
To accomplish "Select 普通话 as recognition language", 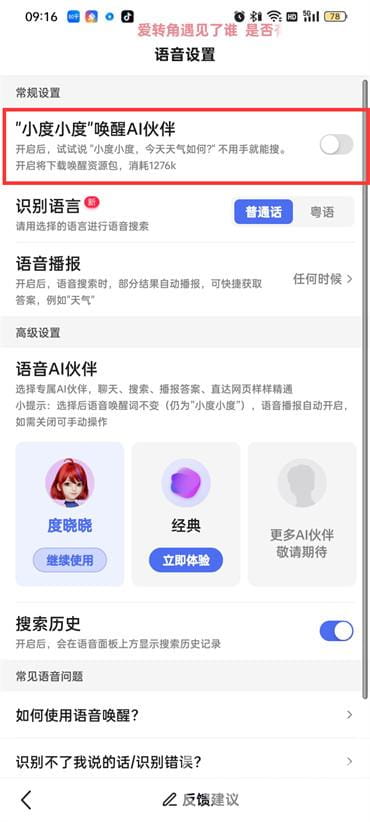I will point(263,211).
